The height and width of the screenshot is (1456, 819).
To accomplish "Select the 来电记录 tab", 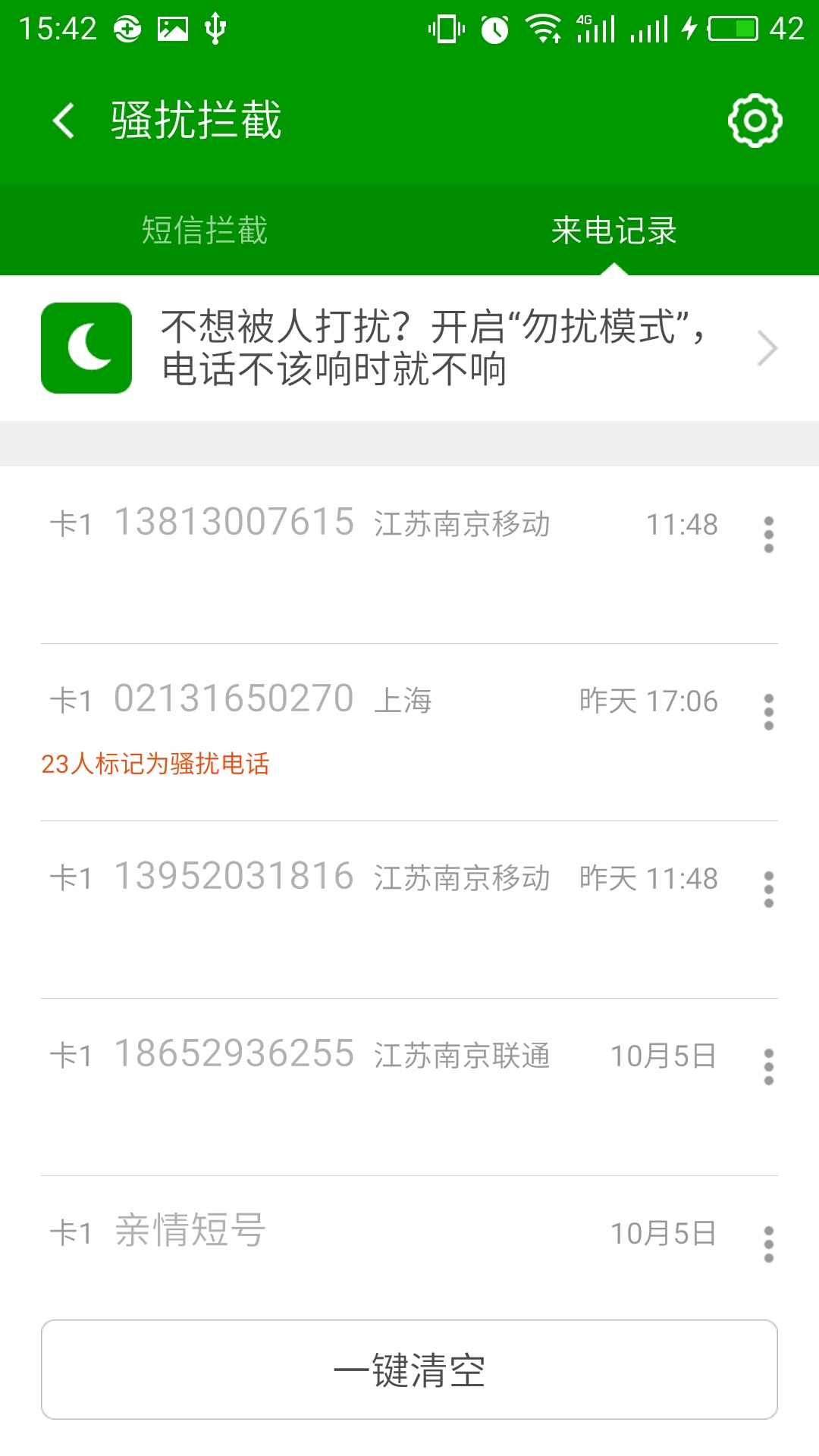I will coord(613,230).
